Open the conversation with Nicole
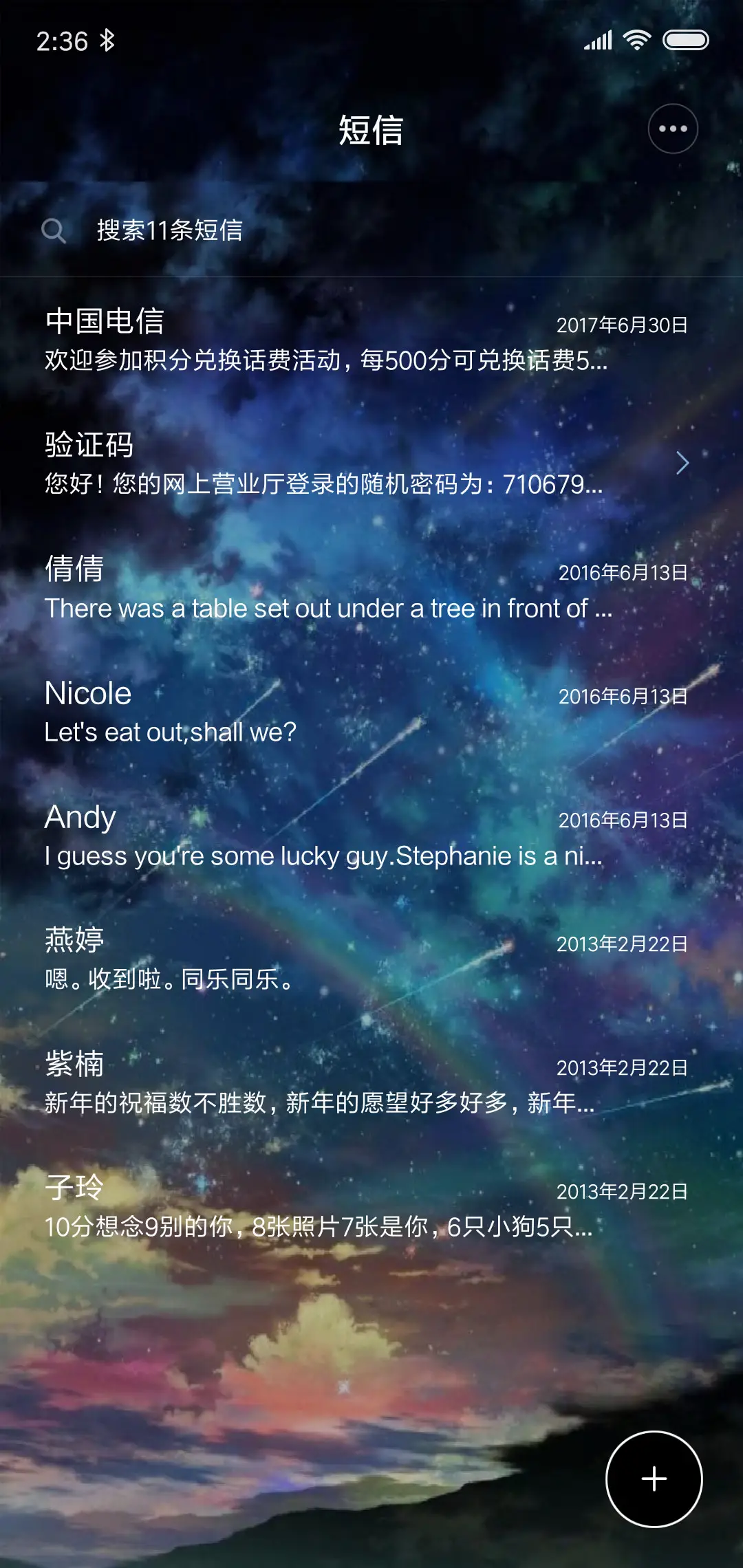Screen dimensions: 743x1568 tap(275, 712)
